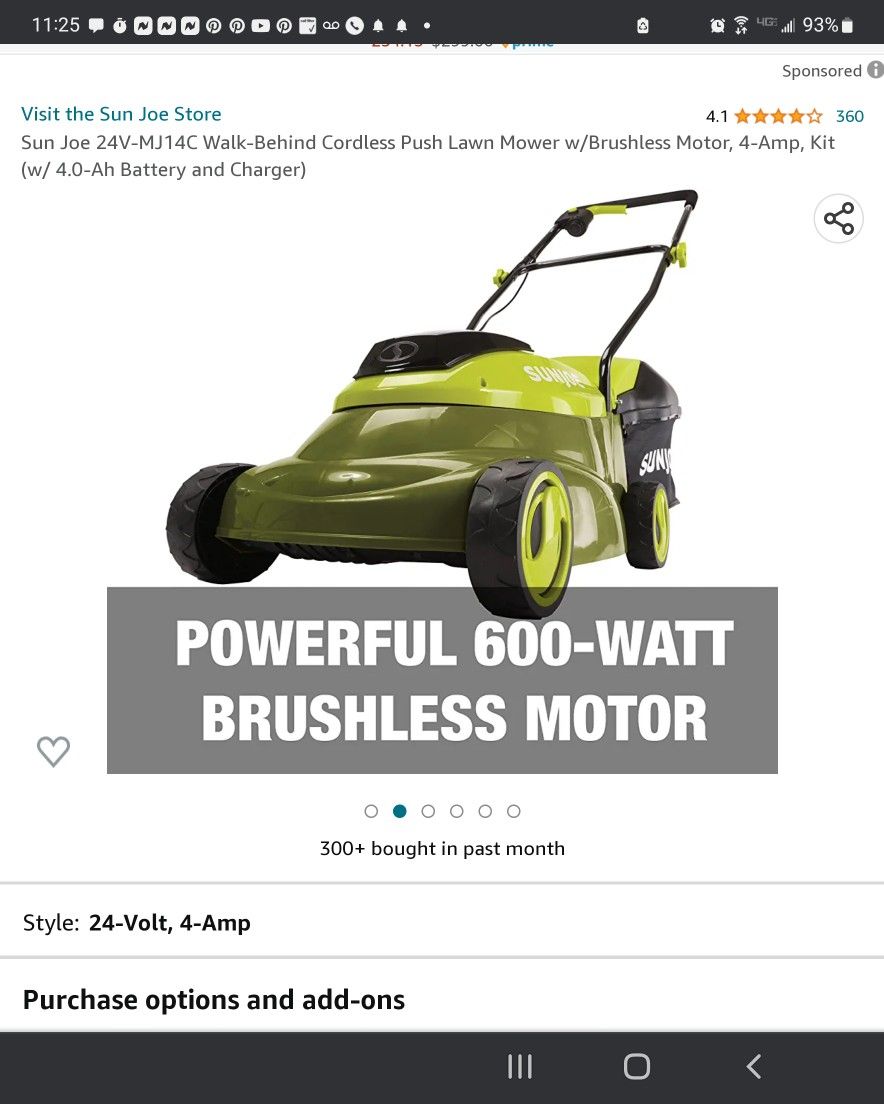The width and height of the screenshot is (884, 1104).
Task: Tap the Pinterest notification icon
Action: [213, 24]
